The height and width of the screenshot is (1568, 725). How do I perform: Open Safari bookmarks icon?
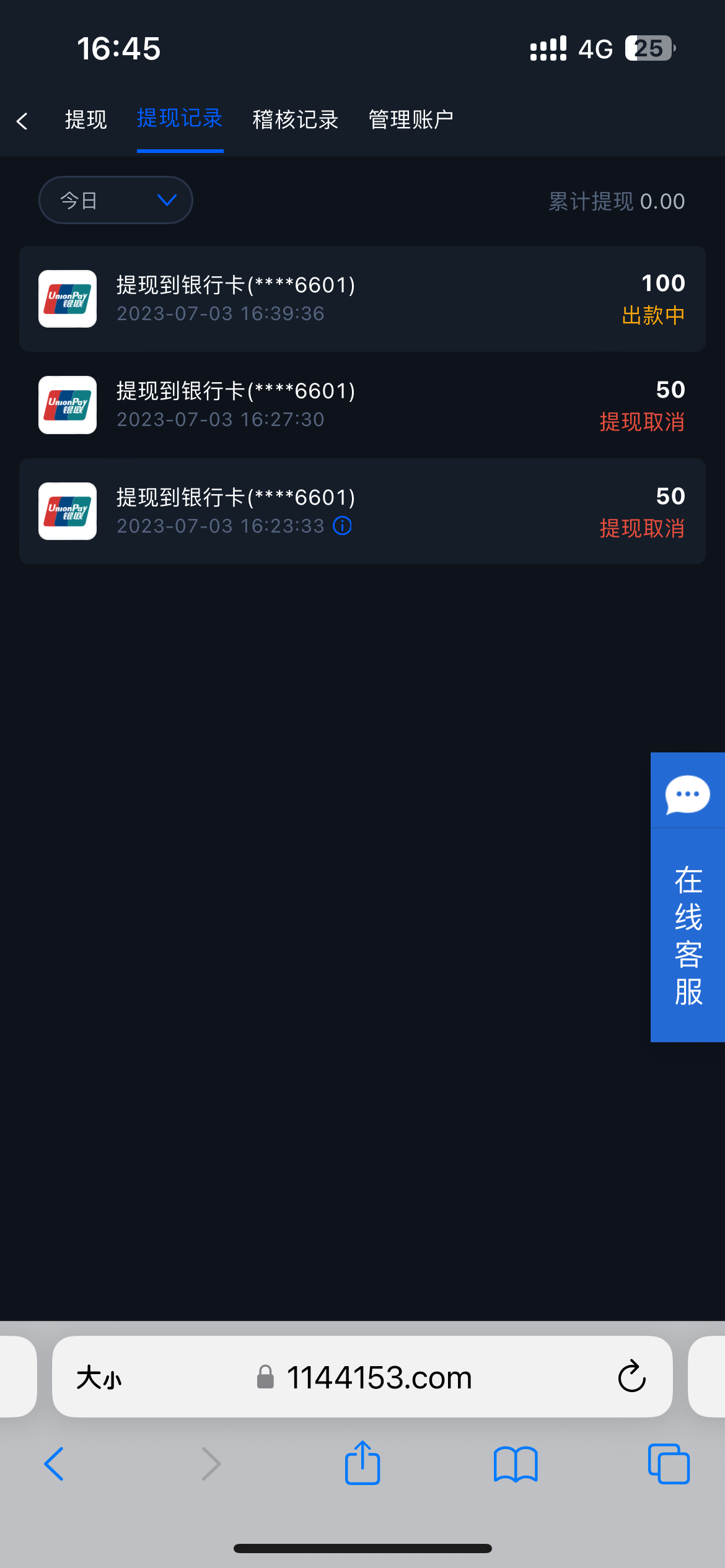[515, 1465]
